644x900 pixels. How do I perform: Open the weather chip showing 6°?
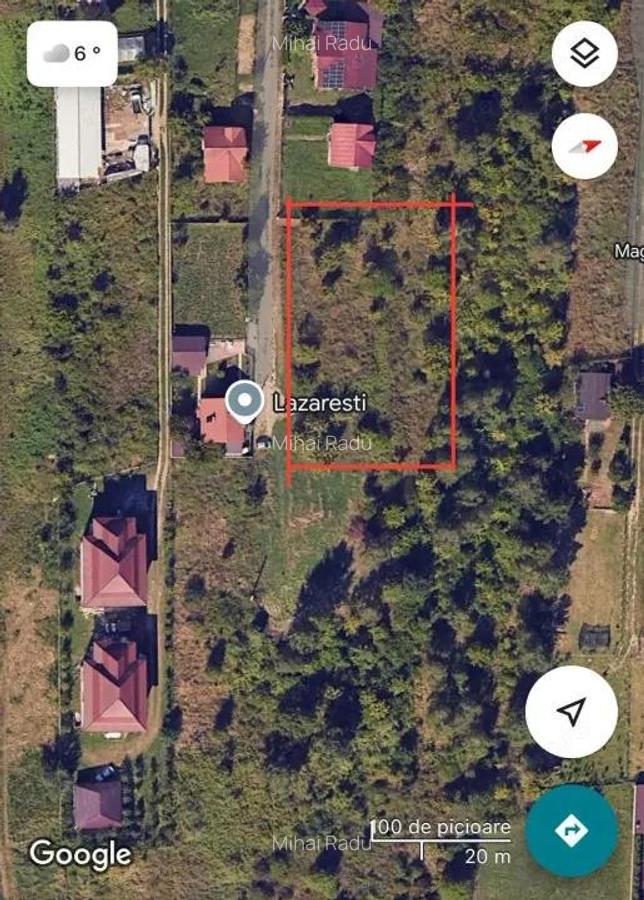[x=72, y=53]
